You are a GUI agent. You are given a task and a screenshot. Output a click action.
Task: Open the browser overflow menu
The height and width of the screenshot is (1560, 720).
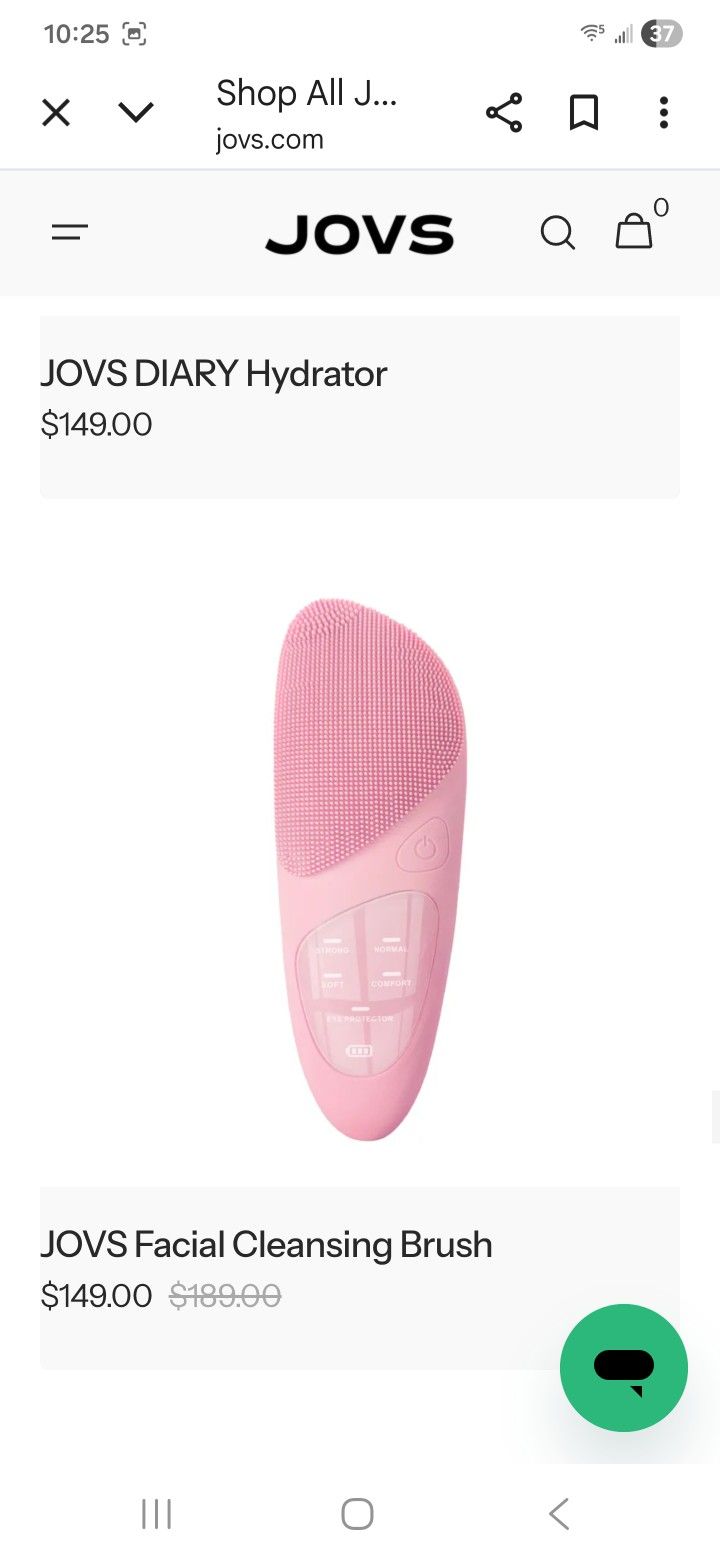click(x=663, y=113)
